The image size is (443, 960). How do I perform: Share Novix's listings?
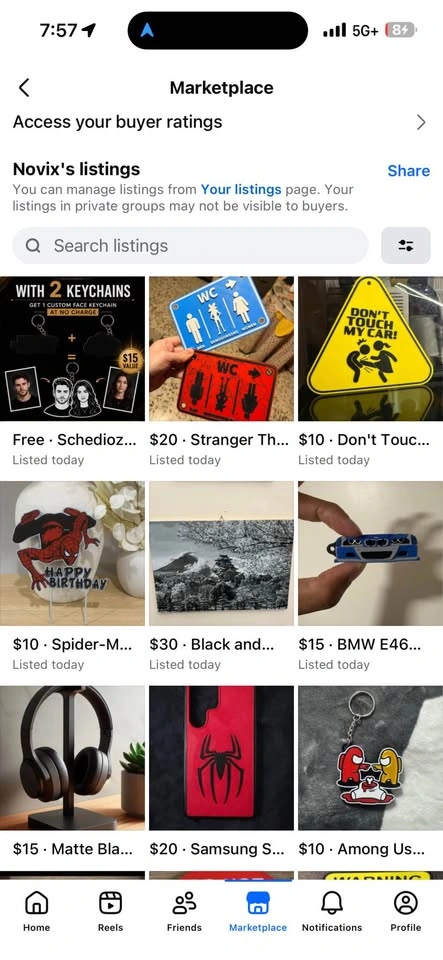pos(409,171)
